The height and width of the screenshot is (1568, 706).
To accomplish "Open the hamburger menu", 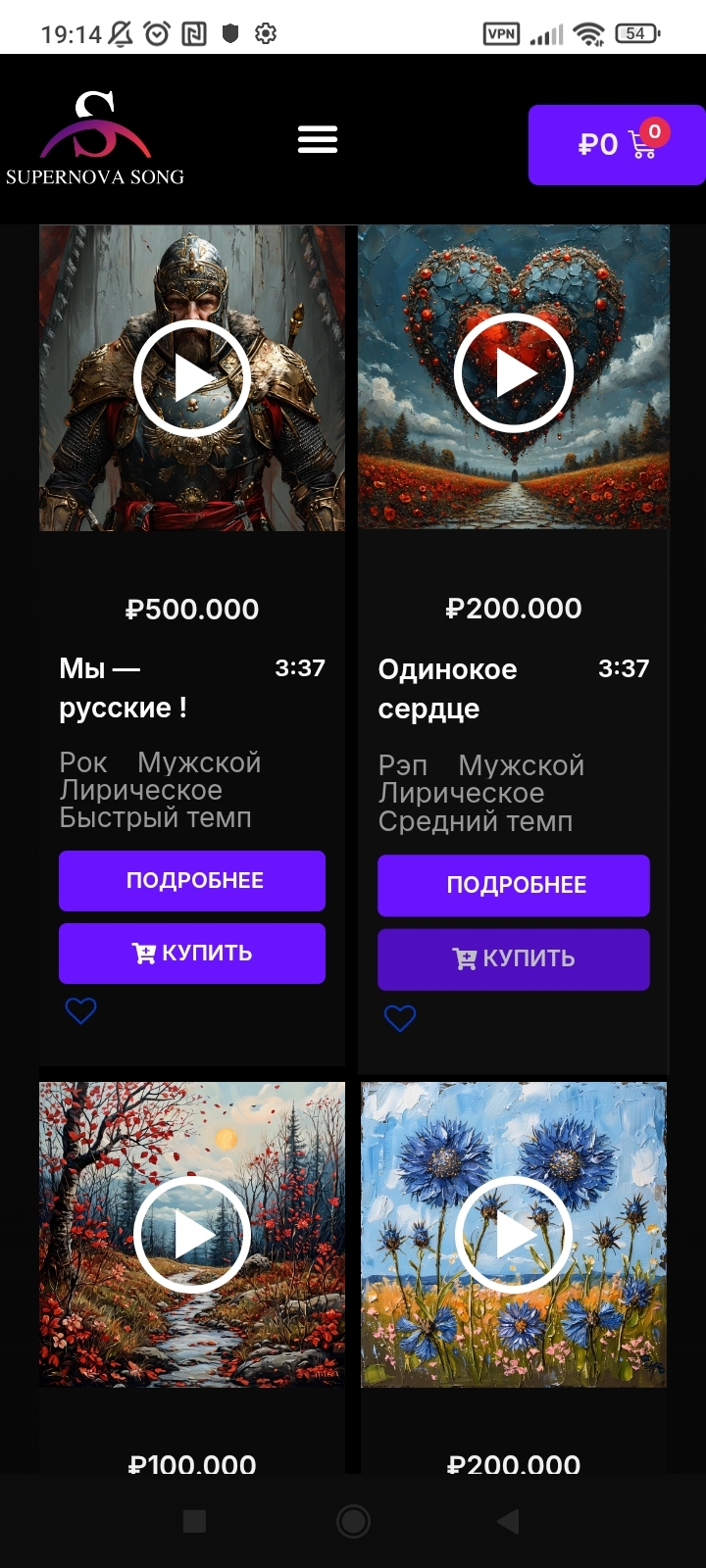I will point(318,140).
